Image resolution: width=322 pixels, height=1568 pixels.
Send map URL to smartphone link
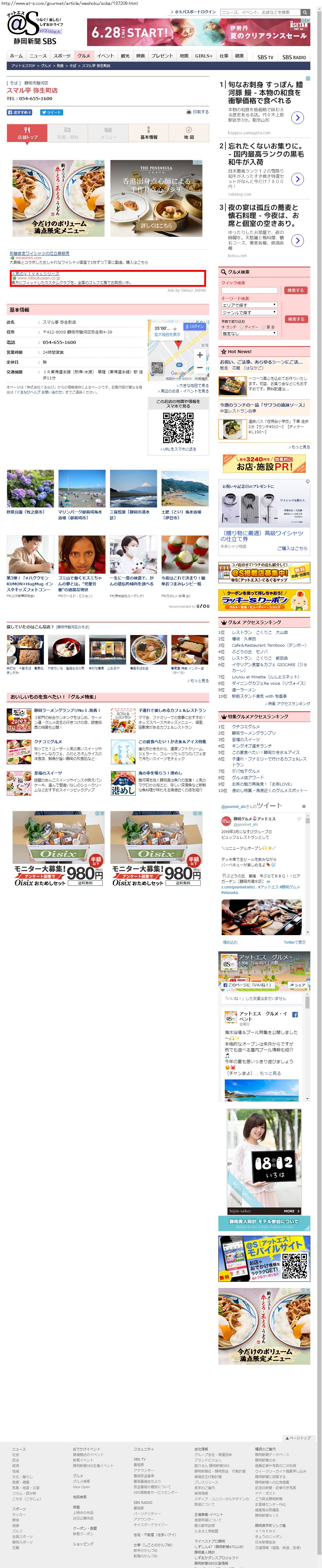tap(179, 449)
